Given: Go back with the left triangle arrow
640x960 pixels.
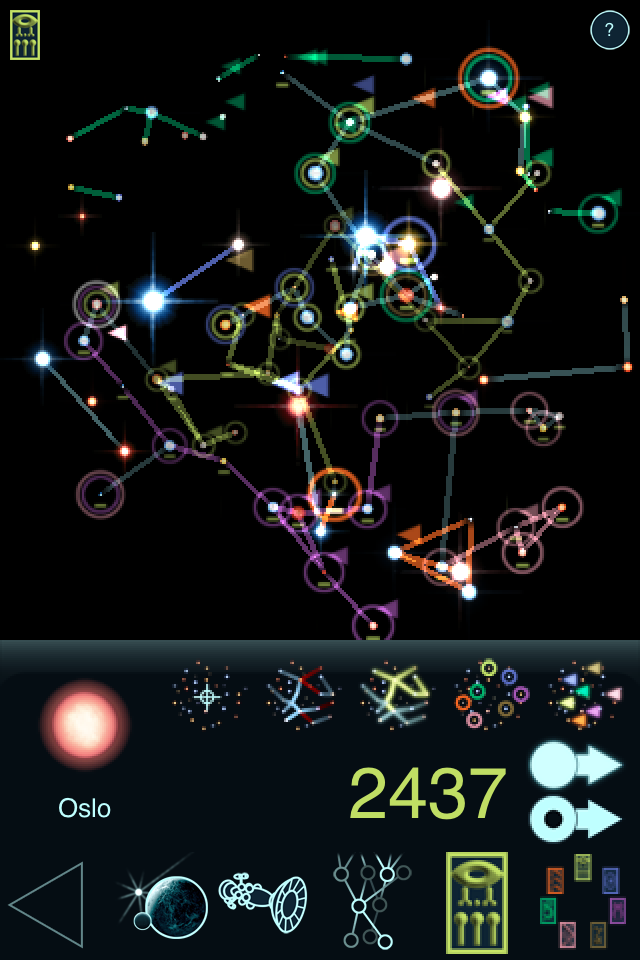Looking at the screenshot, I should [x=48, y=904].
